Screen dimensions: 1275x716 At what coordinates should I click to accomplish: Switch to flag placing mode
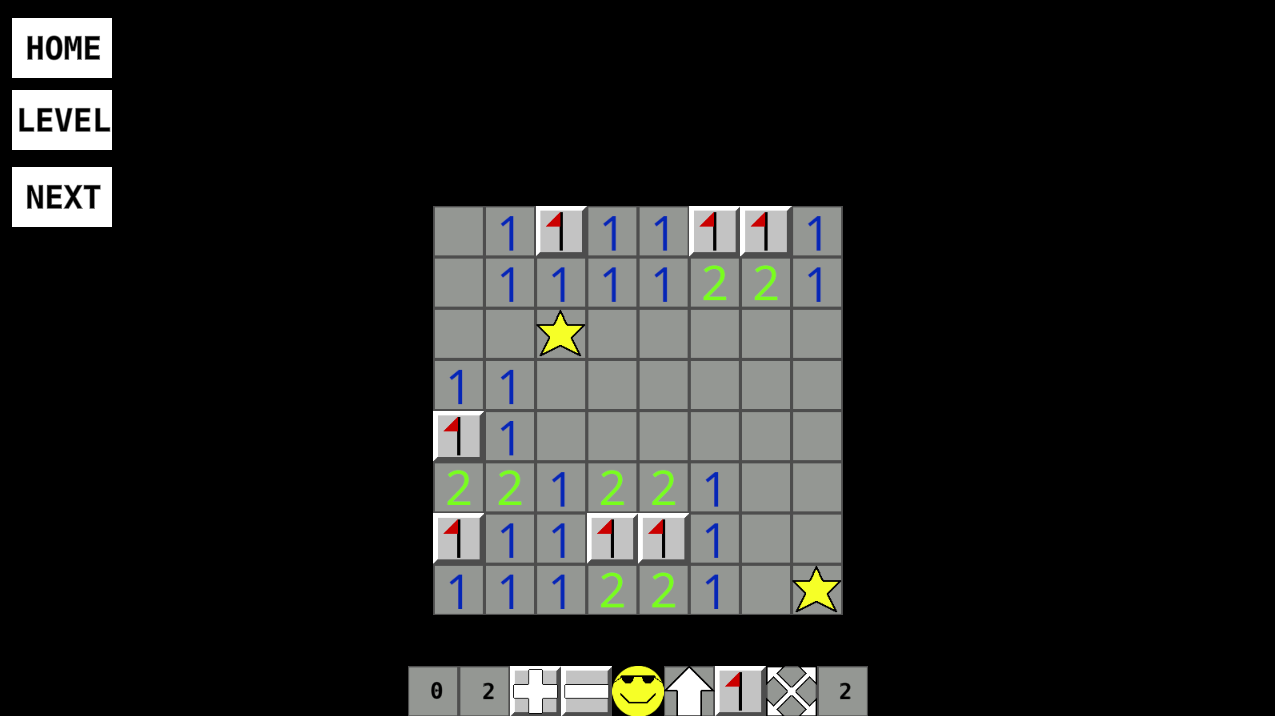[x=740, y=691]
